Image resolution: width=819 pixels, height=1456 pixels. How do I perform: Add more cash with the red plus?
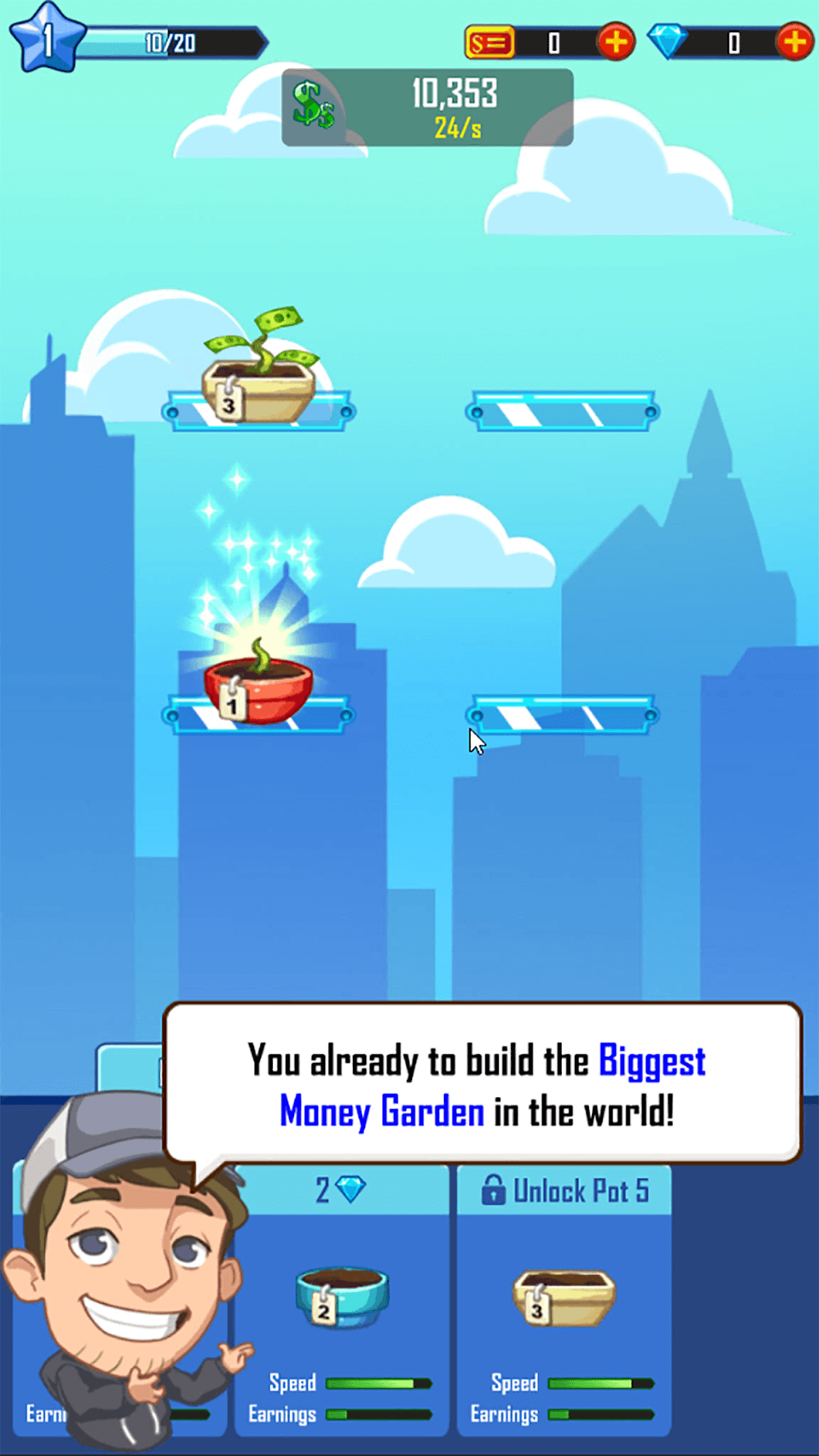pyautogui.click(x=616, y=42)
